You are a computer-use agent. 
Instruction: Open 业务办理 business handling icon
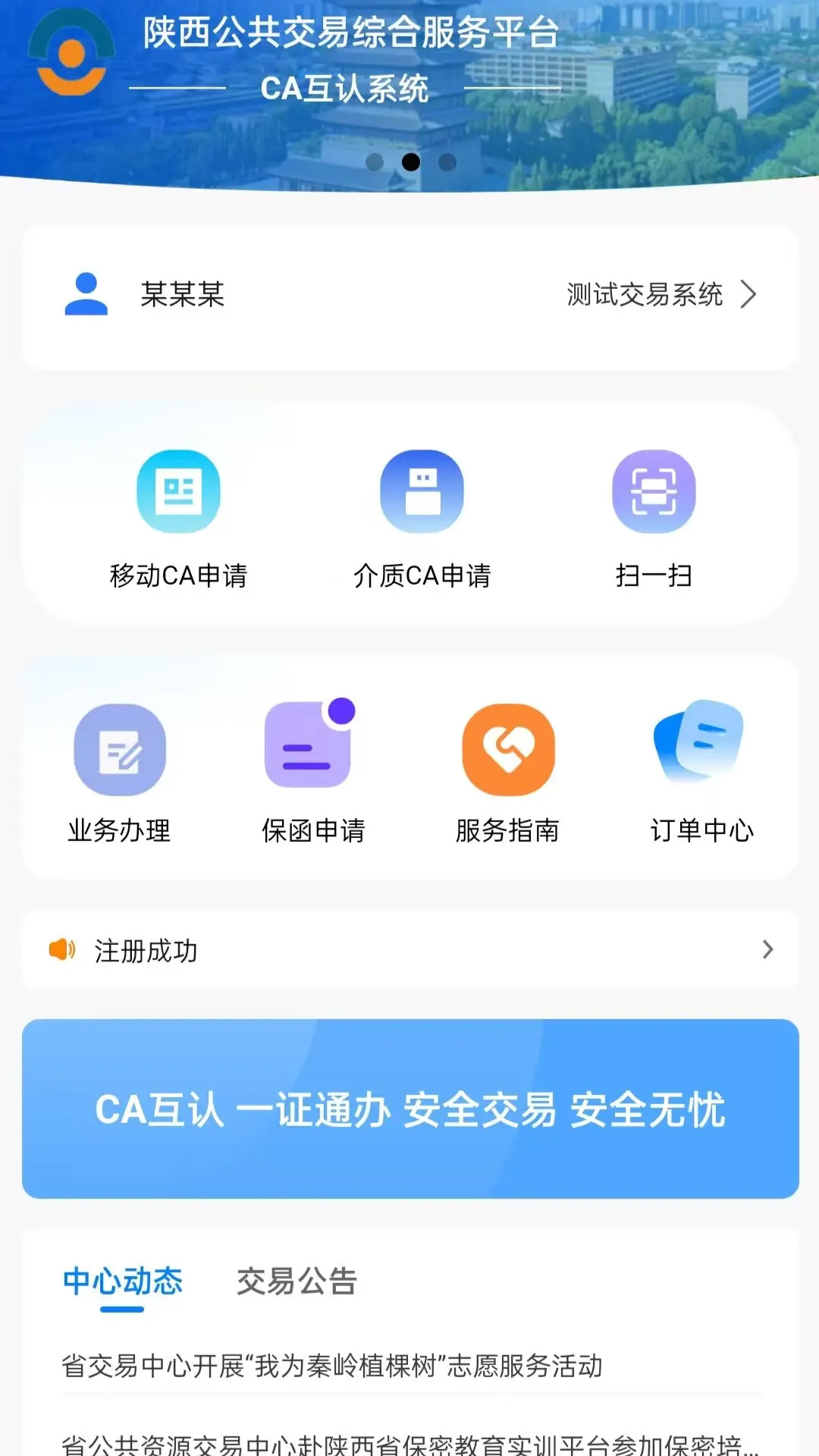pos(120,749)
